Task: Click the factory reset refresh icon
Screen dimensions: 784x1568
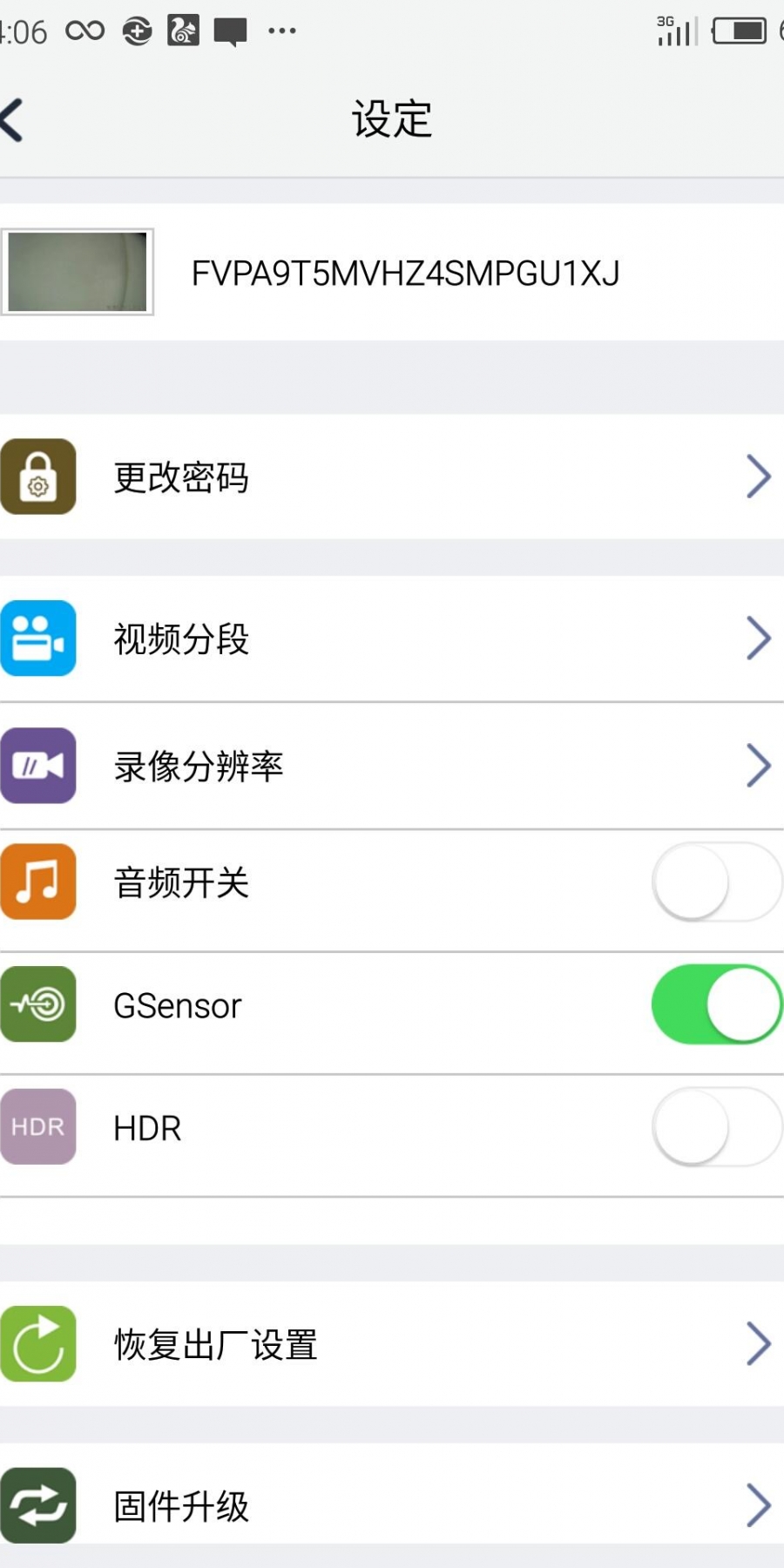Action: 39,1344
